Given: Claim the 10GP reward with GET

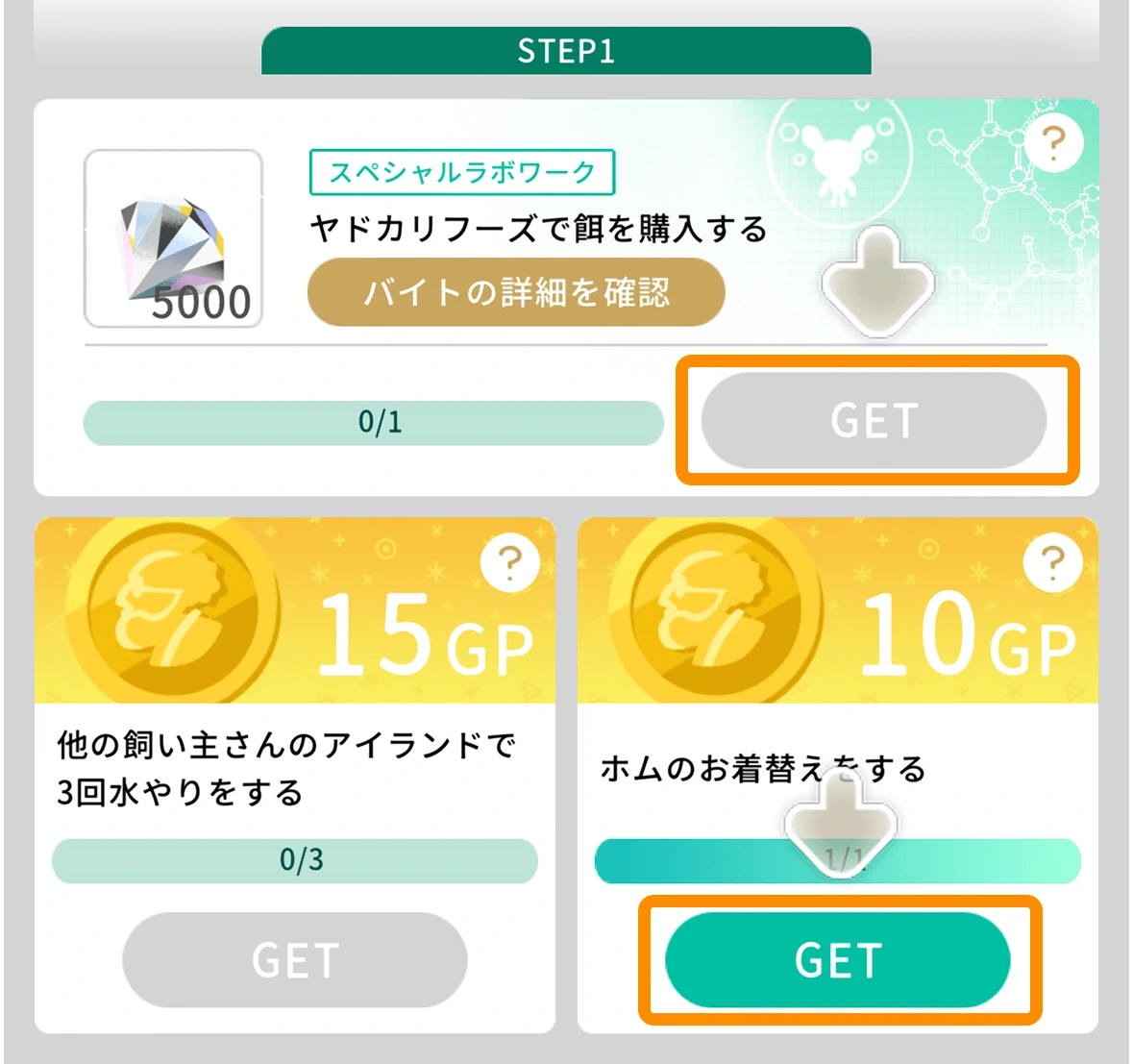Looking at the screenshot, I should click(x=838, y=960).
